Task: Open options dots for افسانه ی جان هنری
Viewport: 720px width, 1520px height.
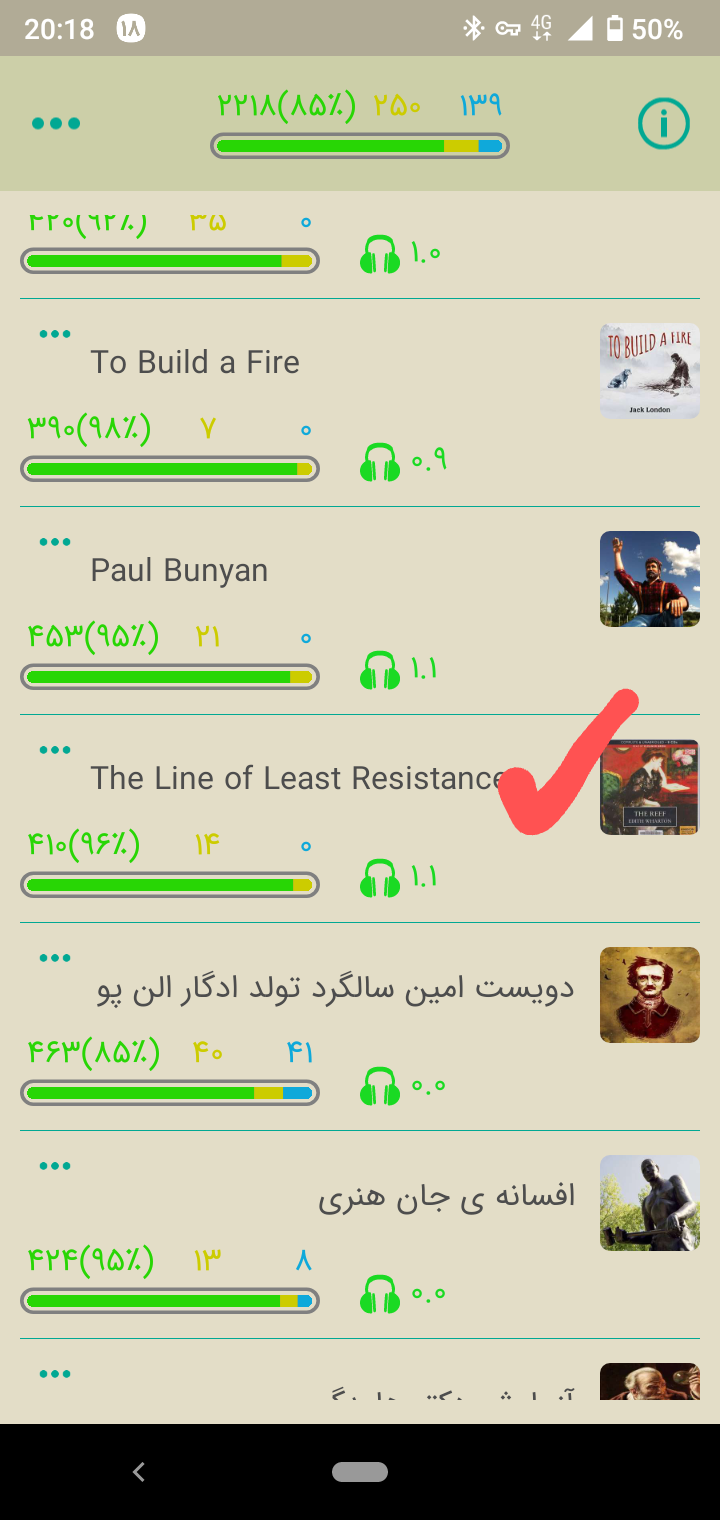Action: [55, 1166]
